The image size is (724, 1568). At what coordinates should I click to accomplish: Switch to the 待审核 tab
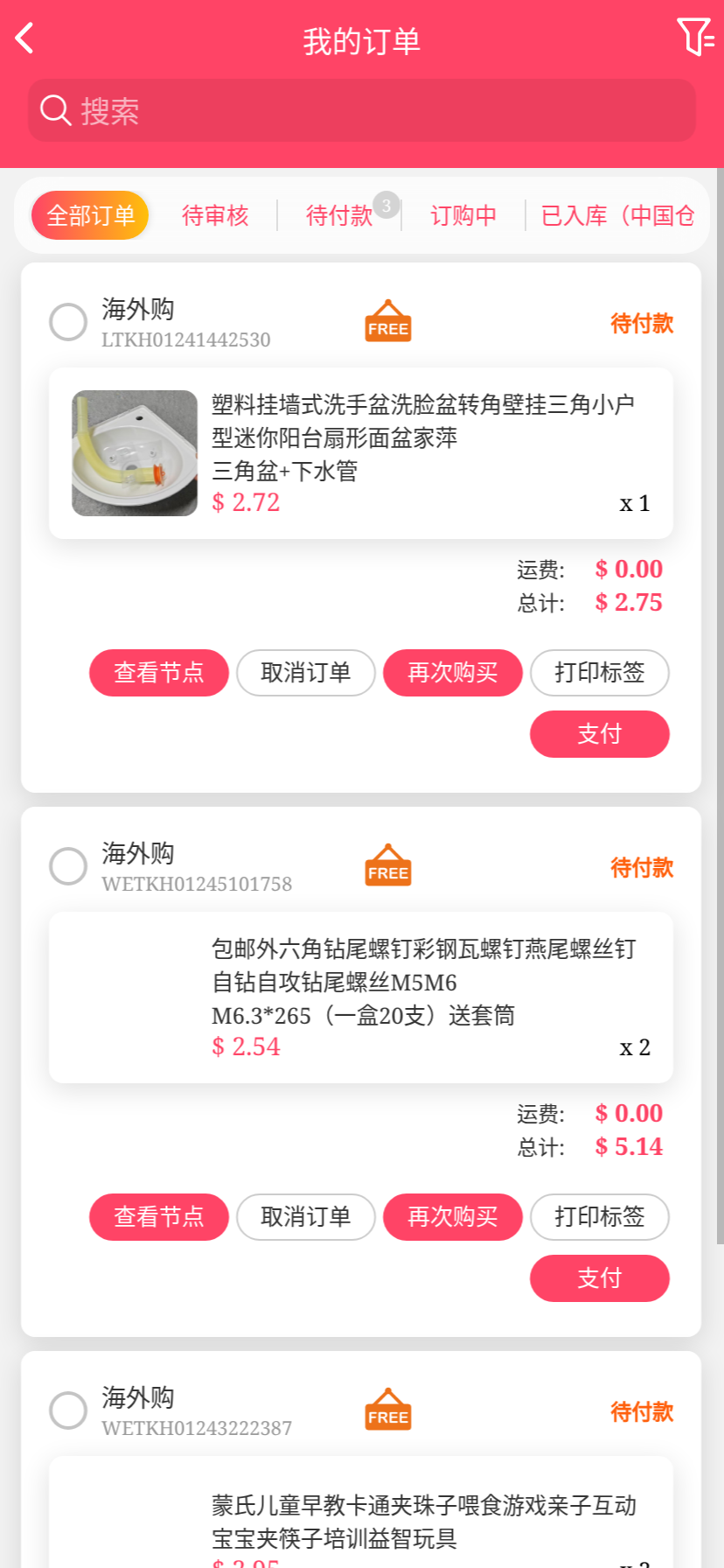point(215,215)
